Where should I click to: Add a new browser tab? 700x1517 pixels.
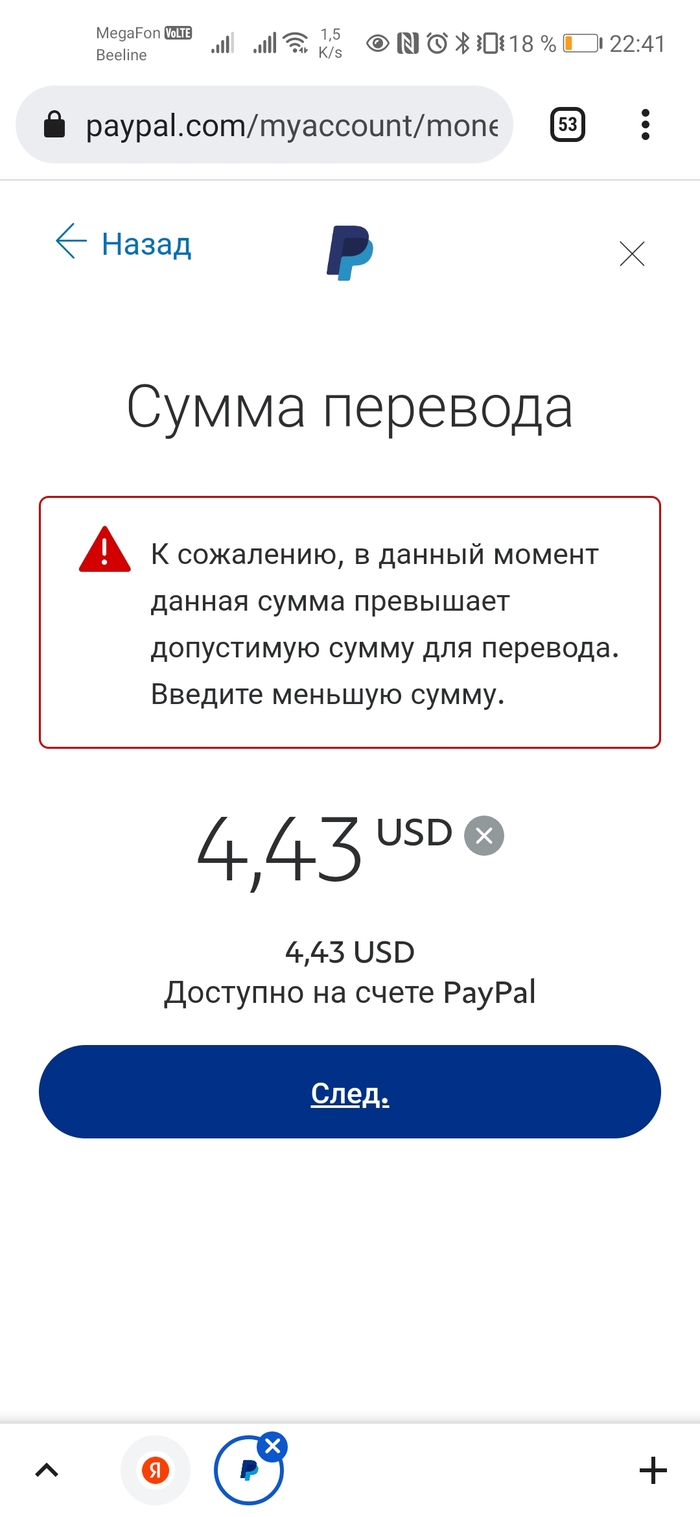652,1470
